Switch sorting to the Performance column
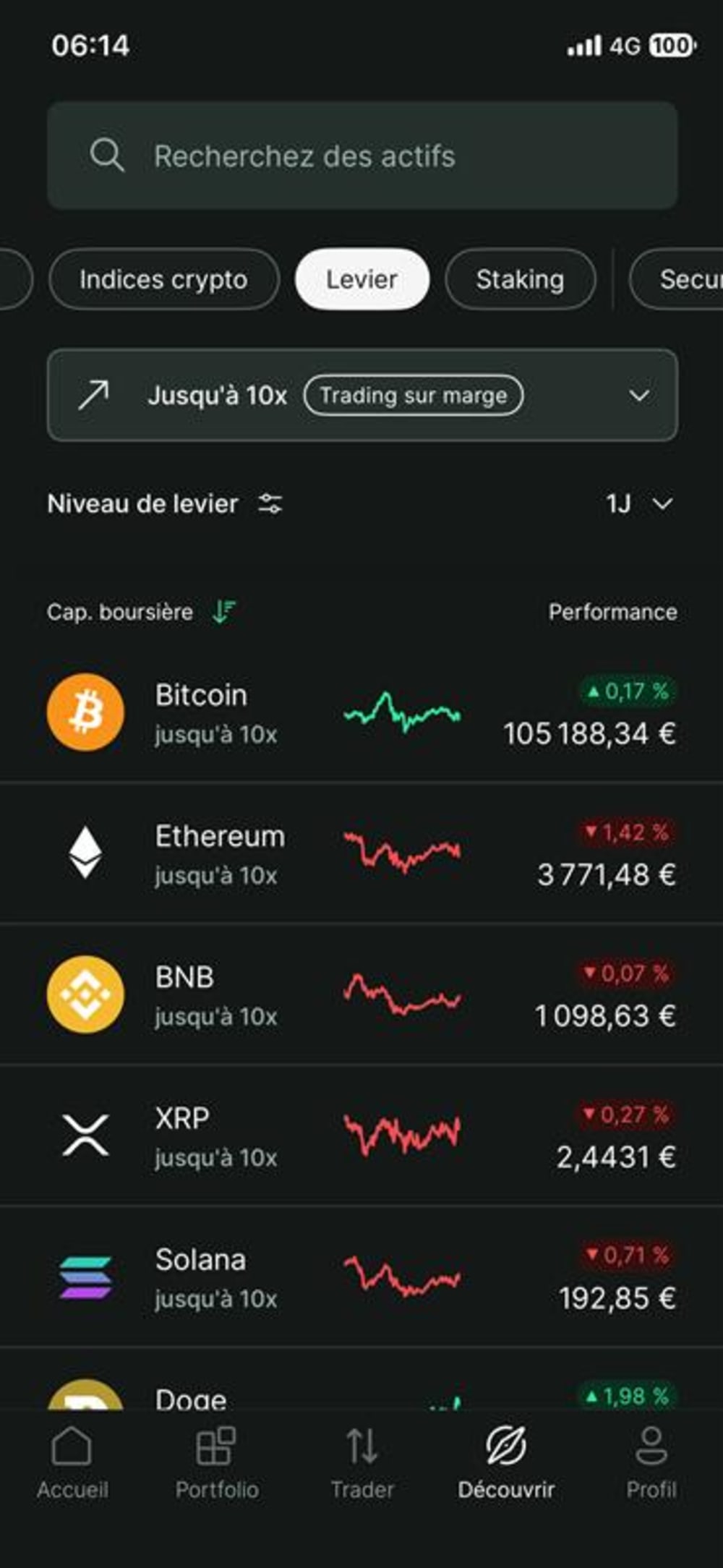 (612, 612)
